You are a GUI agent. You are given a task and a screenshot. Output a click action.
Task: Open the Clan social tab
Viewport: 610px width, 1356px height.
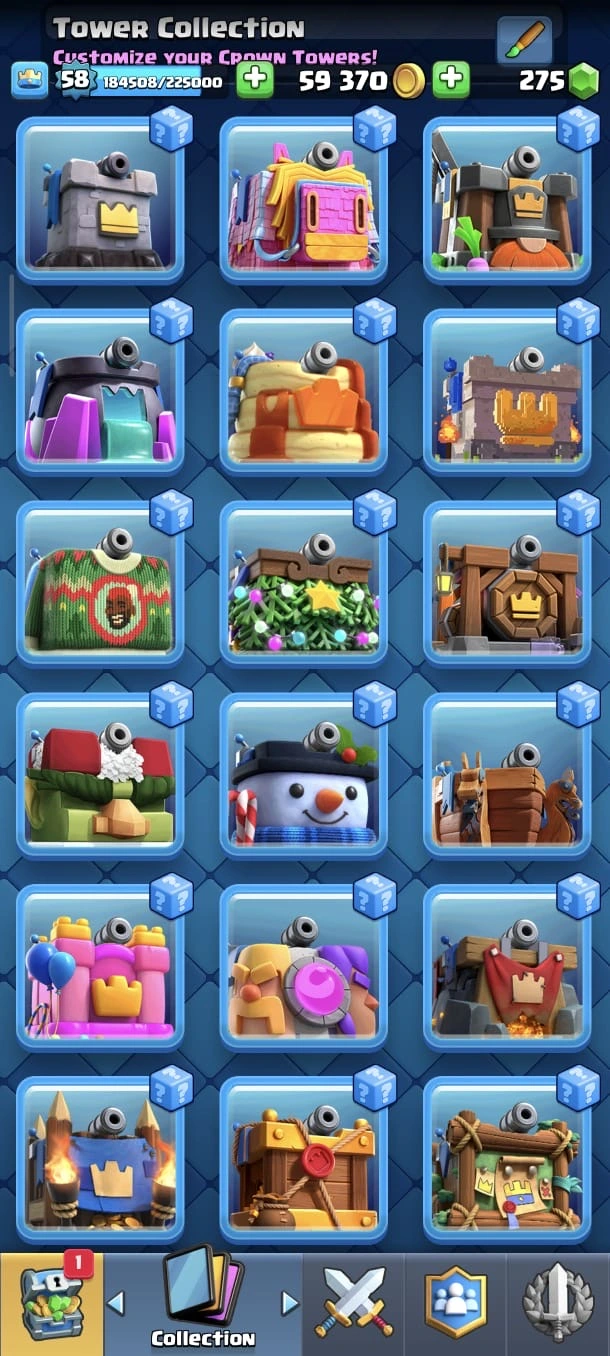pyautogui.click(x=456, y=1302)
